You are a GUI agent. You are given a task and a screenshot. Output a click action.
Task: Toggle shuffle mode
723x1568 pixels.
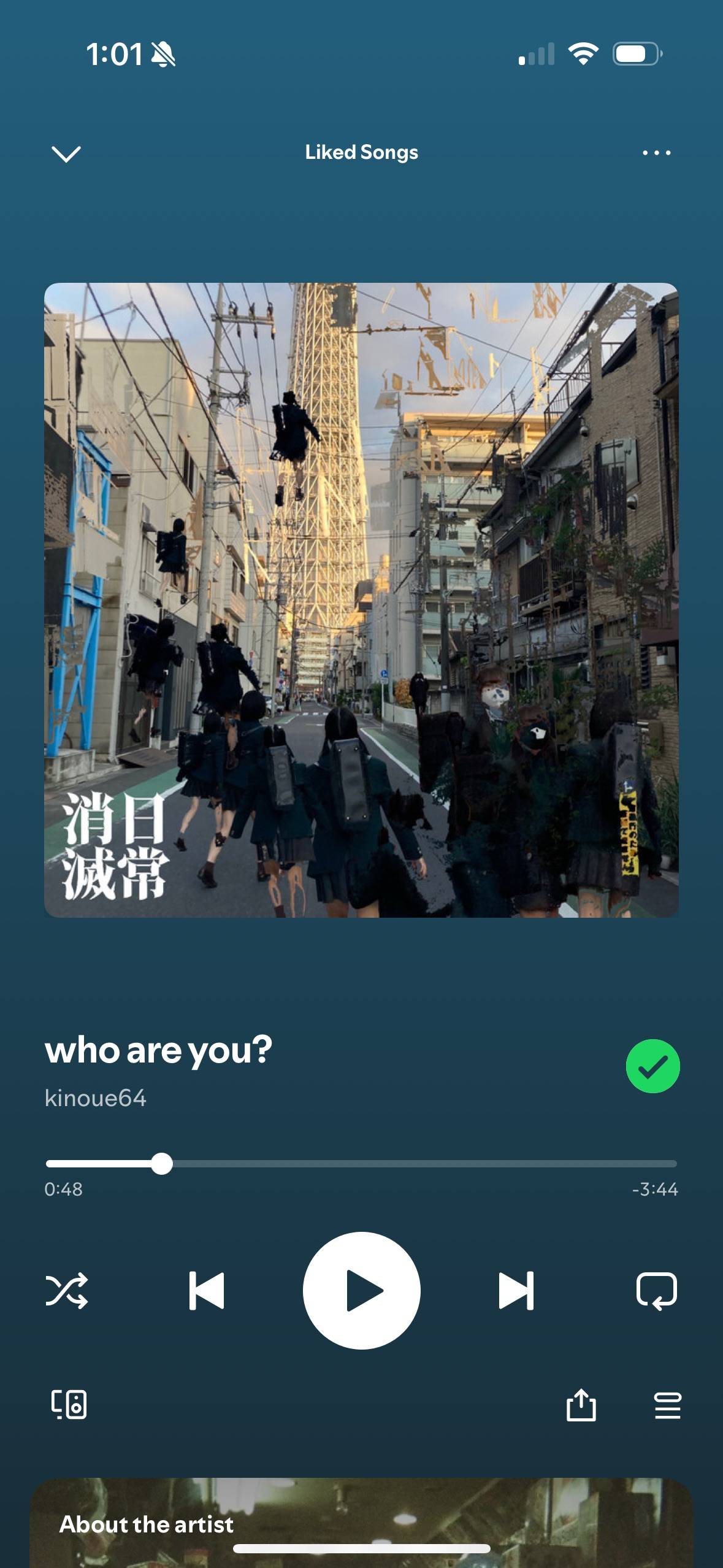click(x=67, y=1291)
